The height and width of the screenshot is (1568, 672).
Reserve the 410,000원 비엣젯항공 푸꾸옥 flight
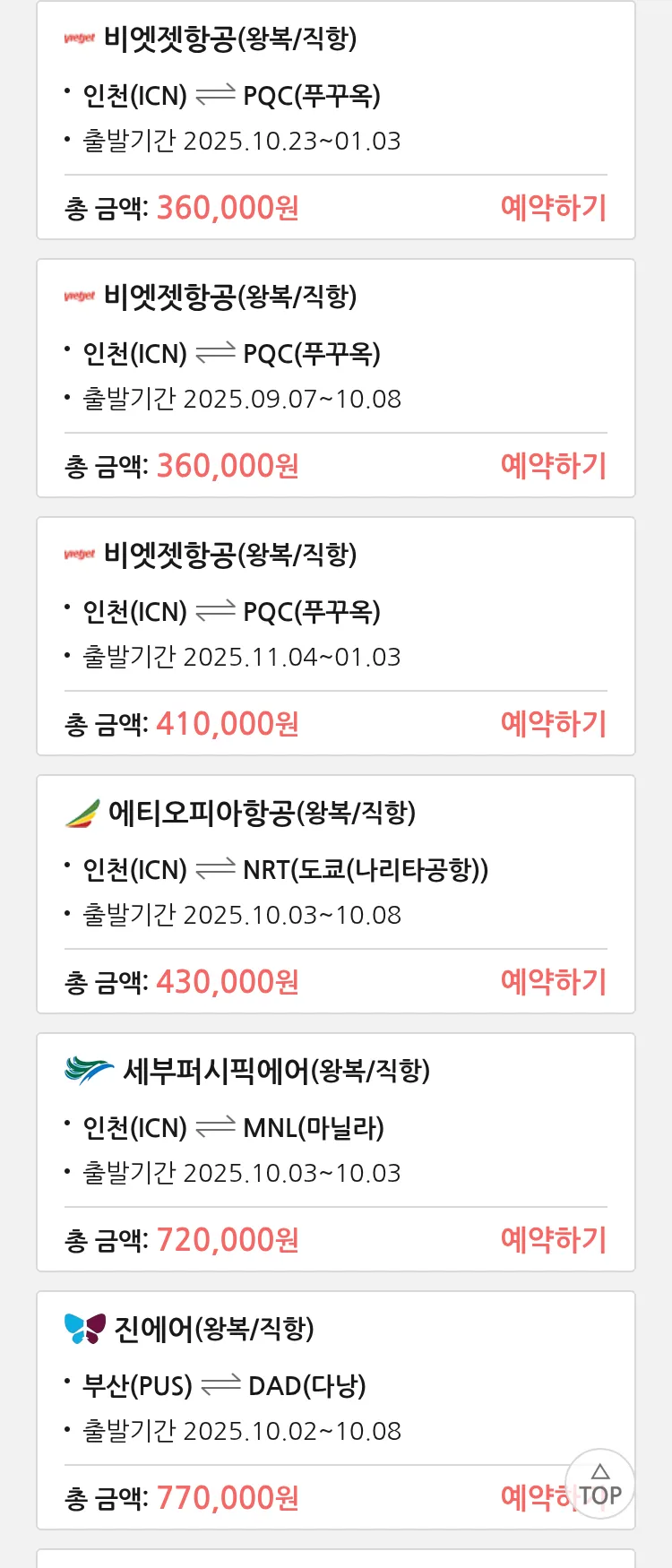pos(553,724)
